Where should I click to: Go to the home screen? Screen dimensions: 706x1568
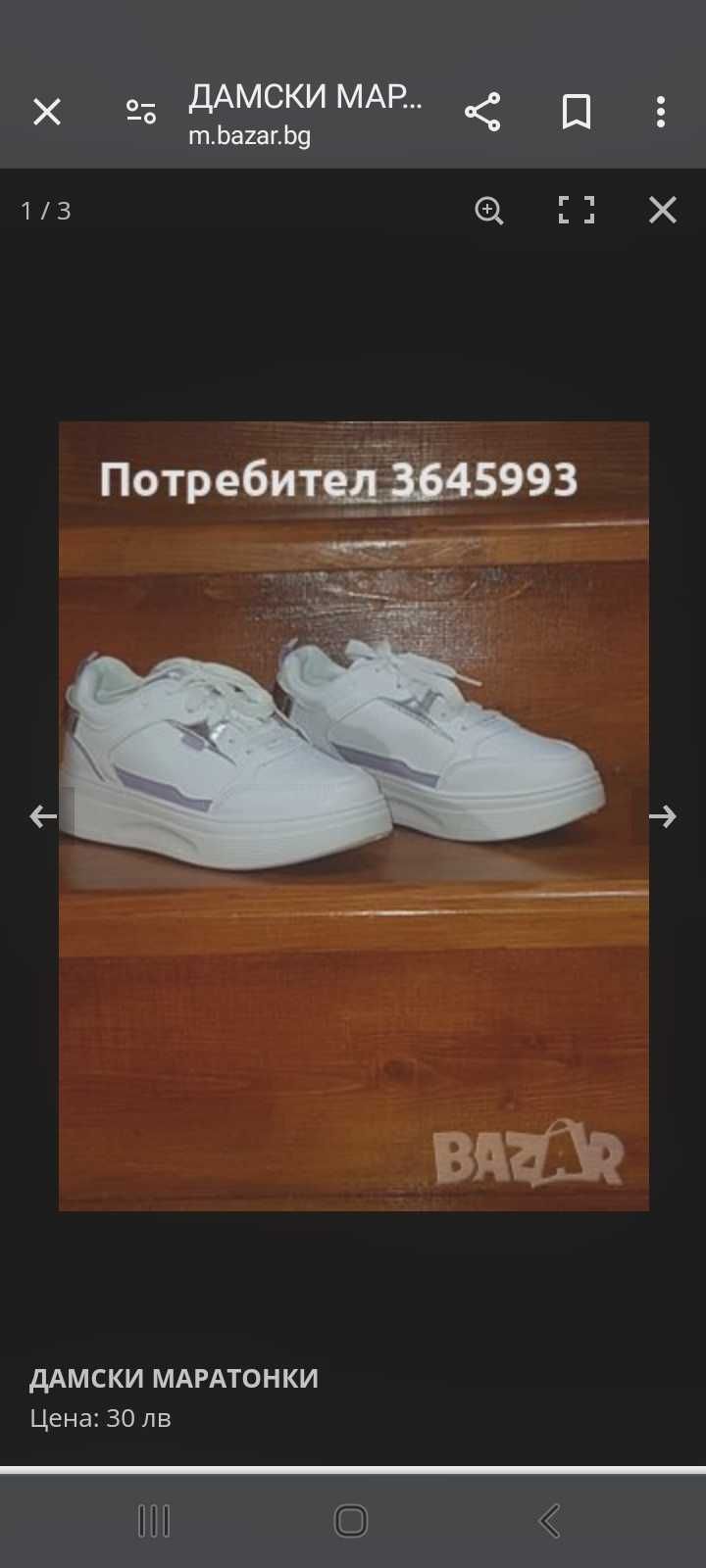click(351, 1521)
